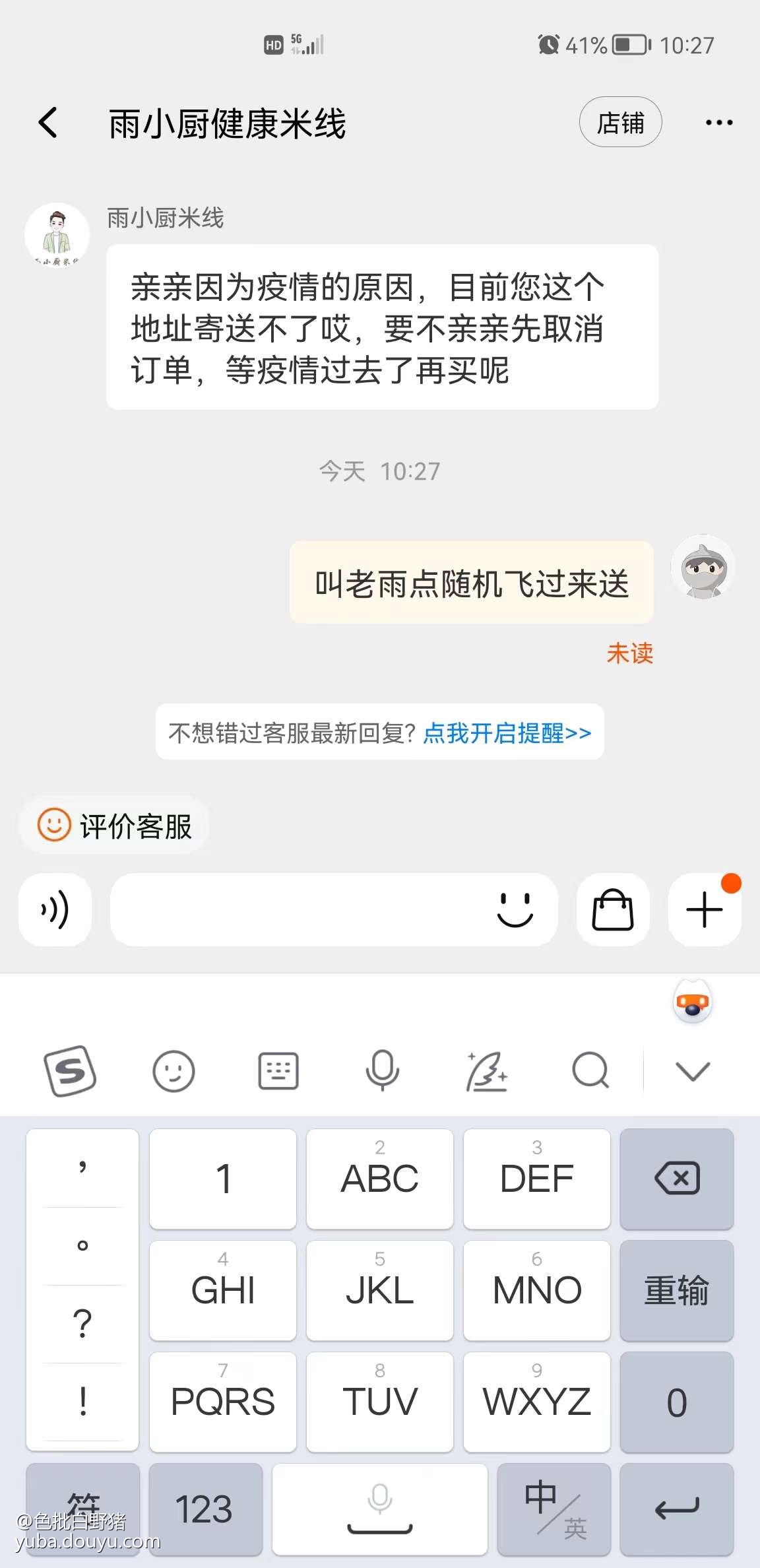Image resolution: width=760 pixels, height=1568 pixels.
Task: Toggle 中/英 input language
Action: point(554,1509)
